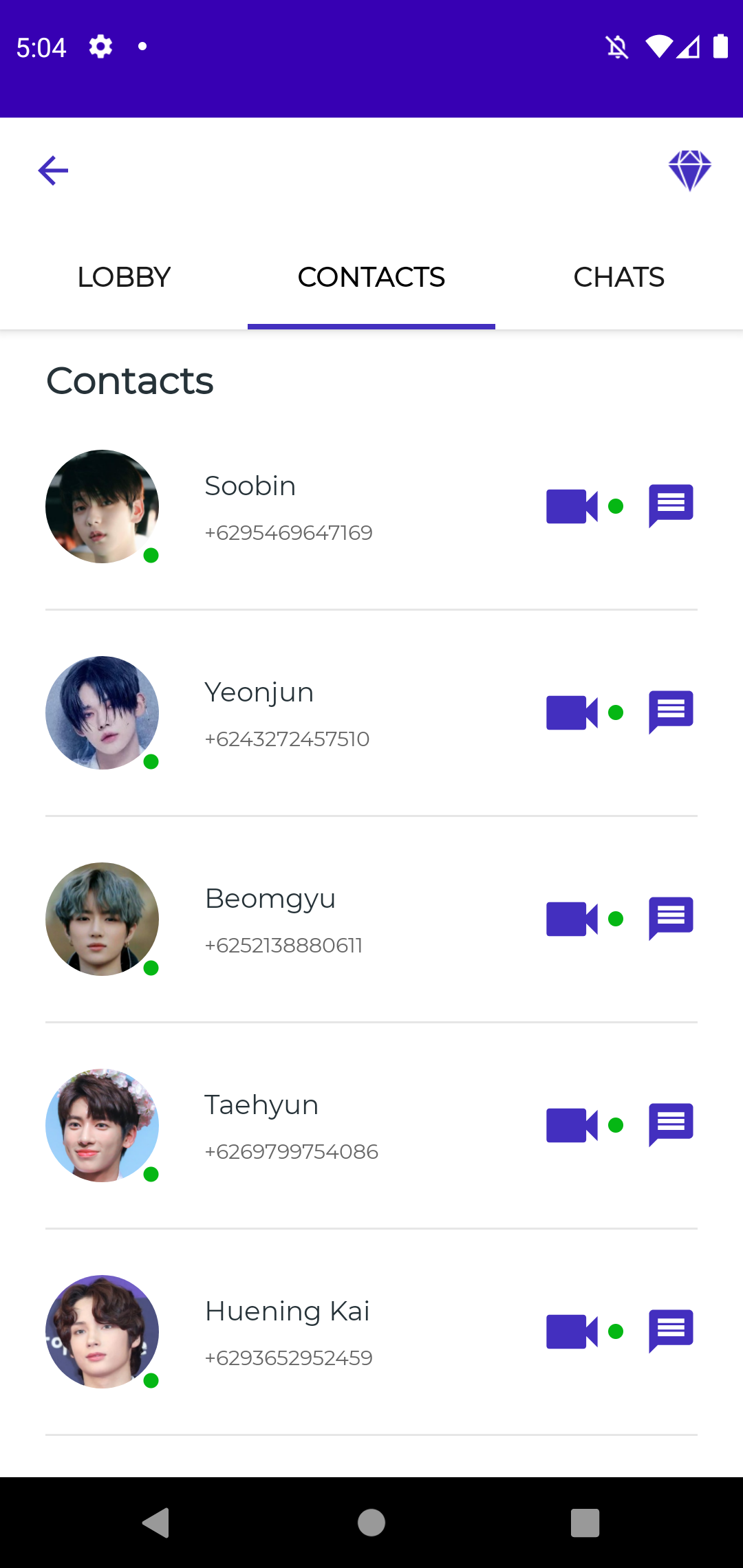Open chat with Huening Kai
This screenshot has height=1568, width=743.
tap(670, 1331)
